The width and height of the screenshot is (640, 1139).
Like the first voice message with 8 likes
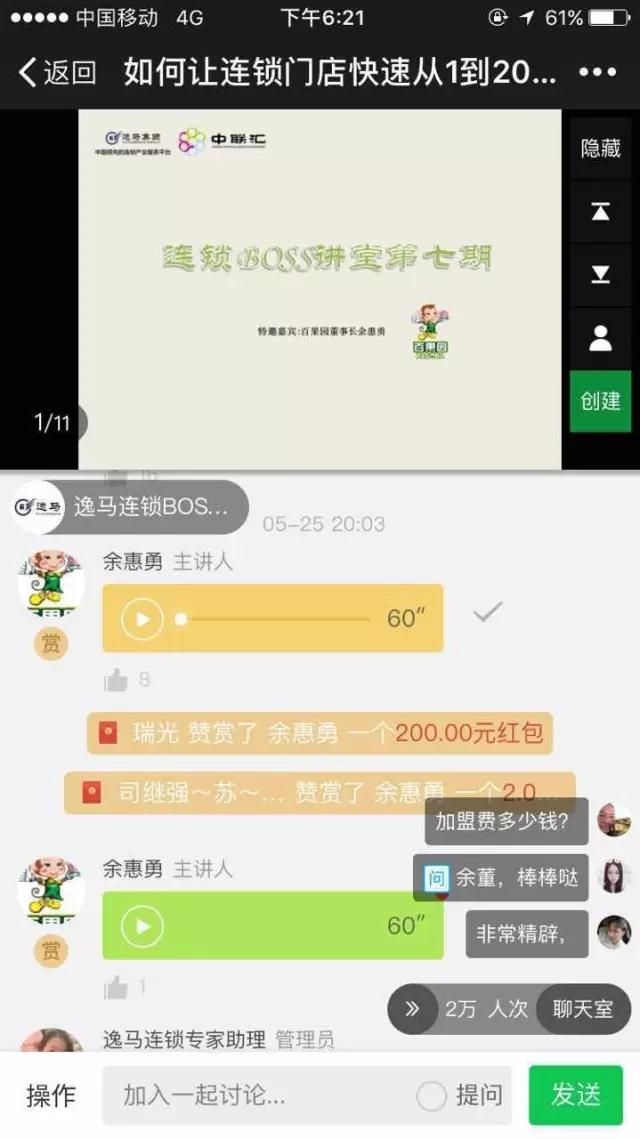116,680
